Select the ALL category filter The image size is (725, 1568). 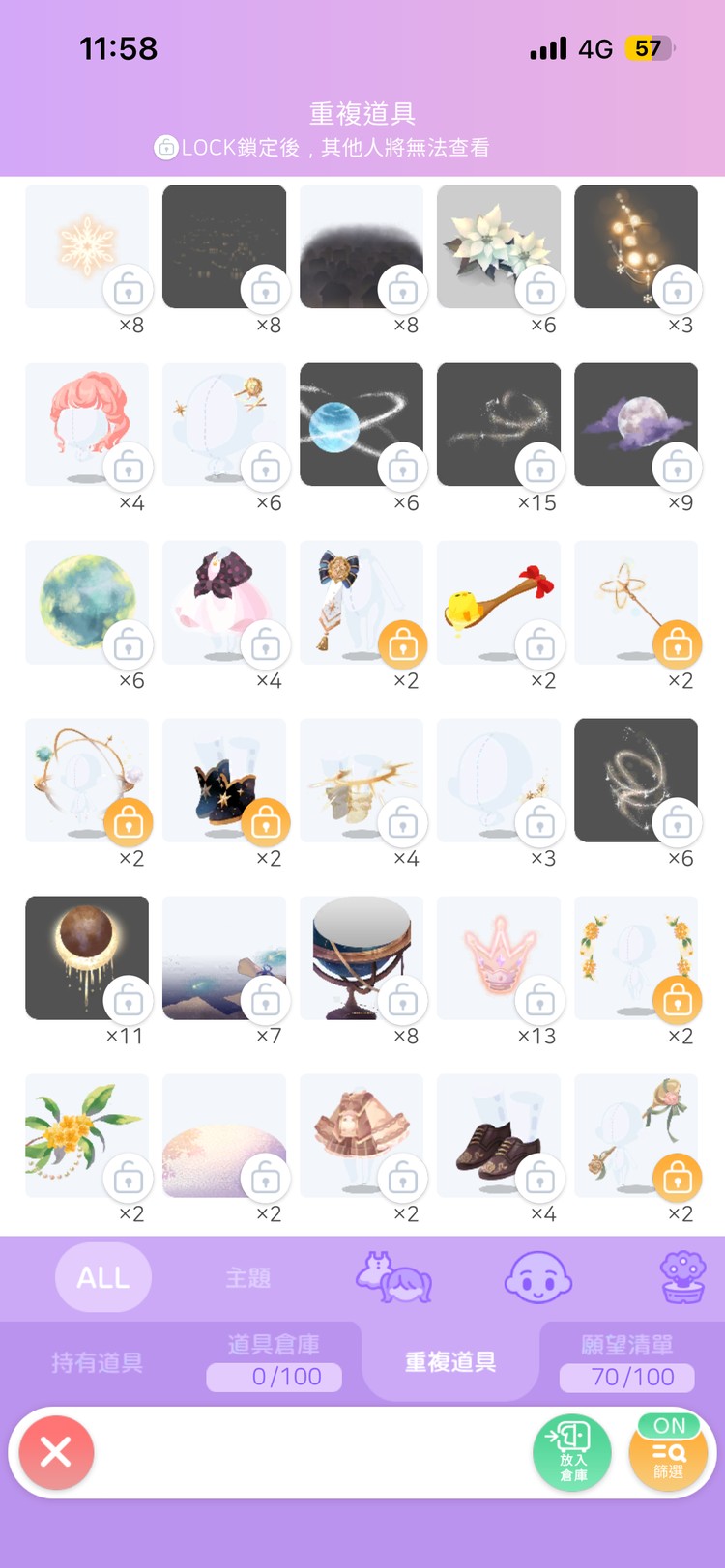coord(103,1277)
